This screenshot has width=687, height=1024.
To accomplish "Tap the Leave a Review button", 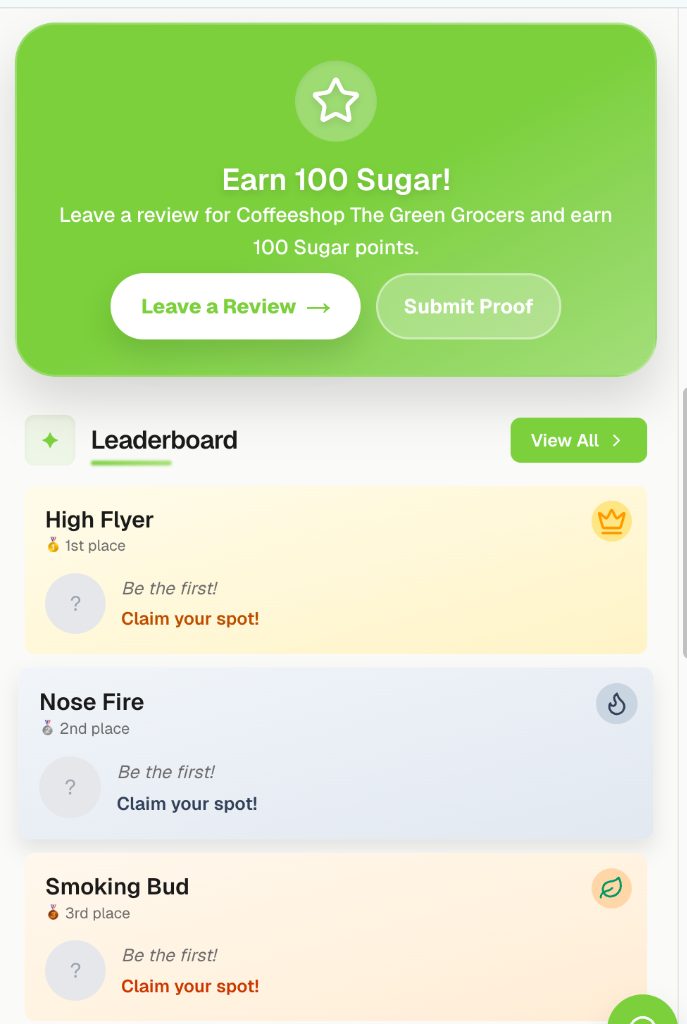I will 235,307.
